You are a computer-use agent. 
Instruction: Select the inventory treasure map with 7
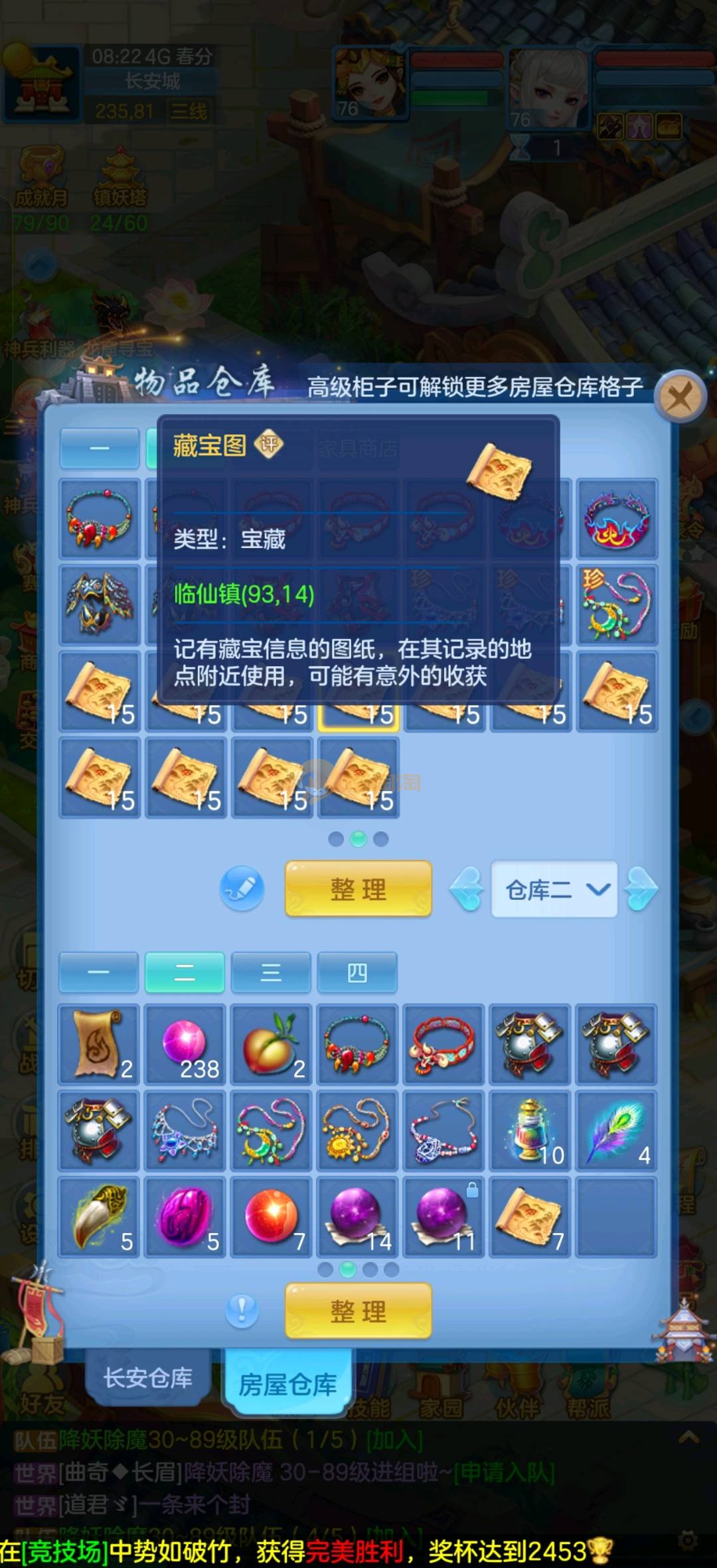point(530,1217)
